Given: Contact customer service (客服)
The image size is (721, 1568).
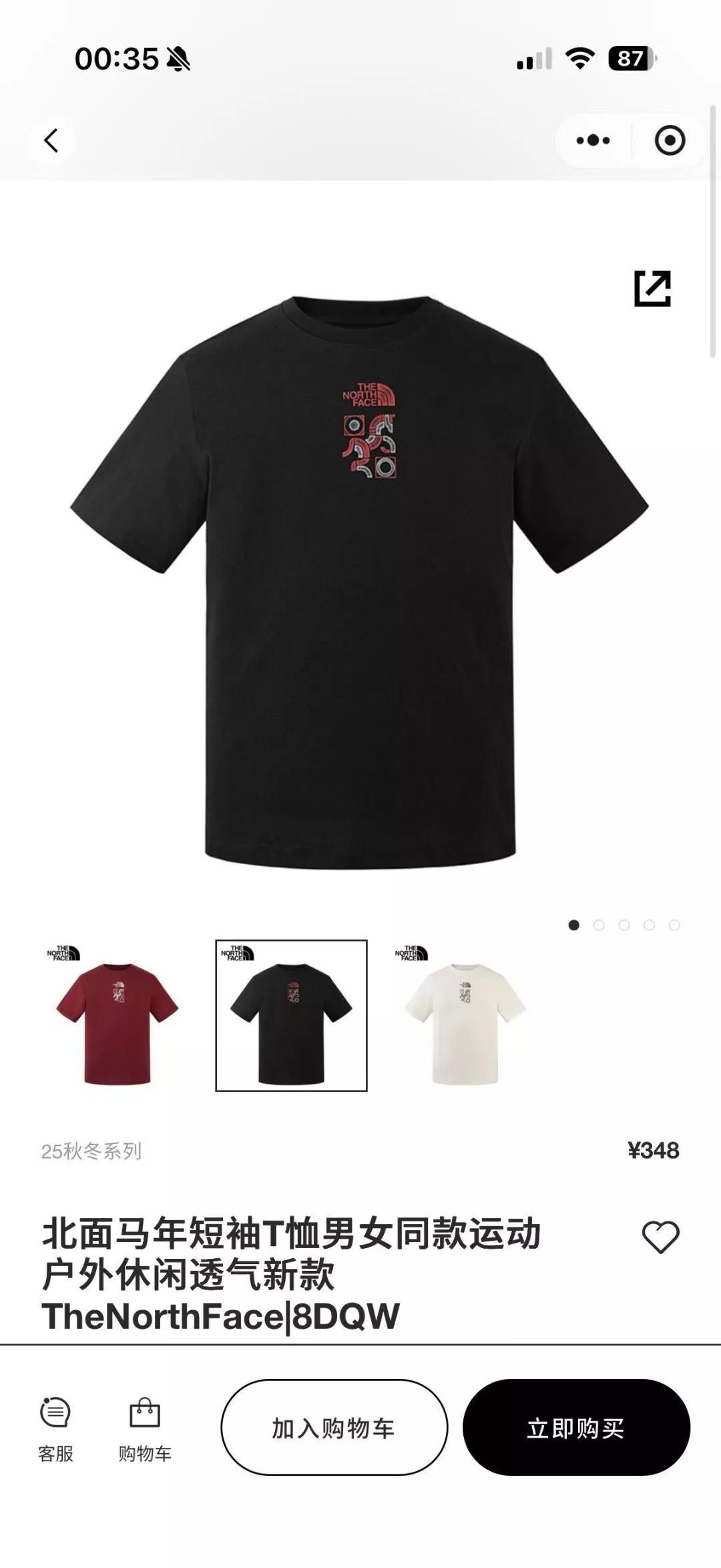Looking at the screenshot, I should click(55, 1430).
